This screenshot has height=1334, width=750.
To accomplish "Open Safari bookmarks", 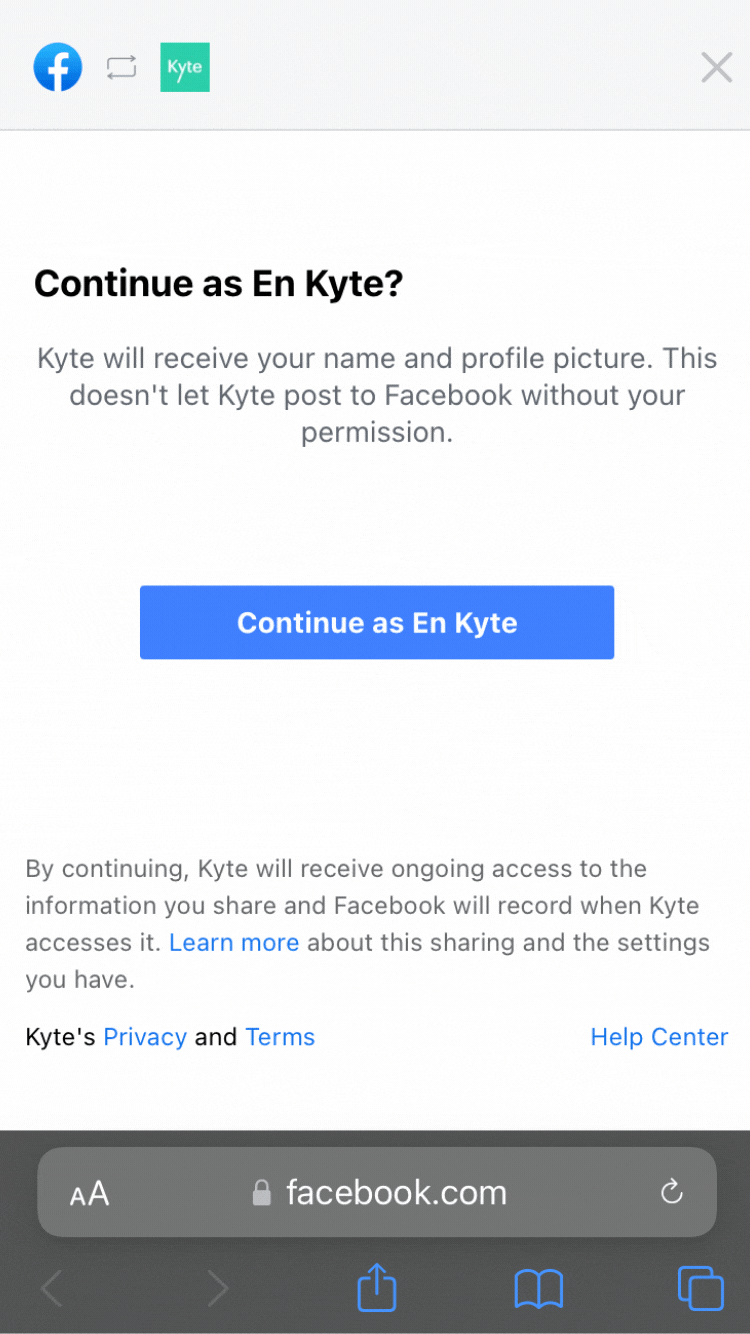I will tap(538, 1289).
